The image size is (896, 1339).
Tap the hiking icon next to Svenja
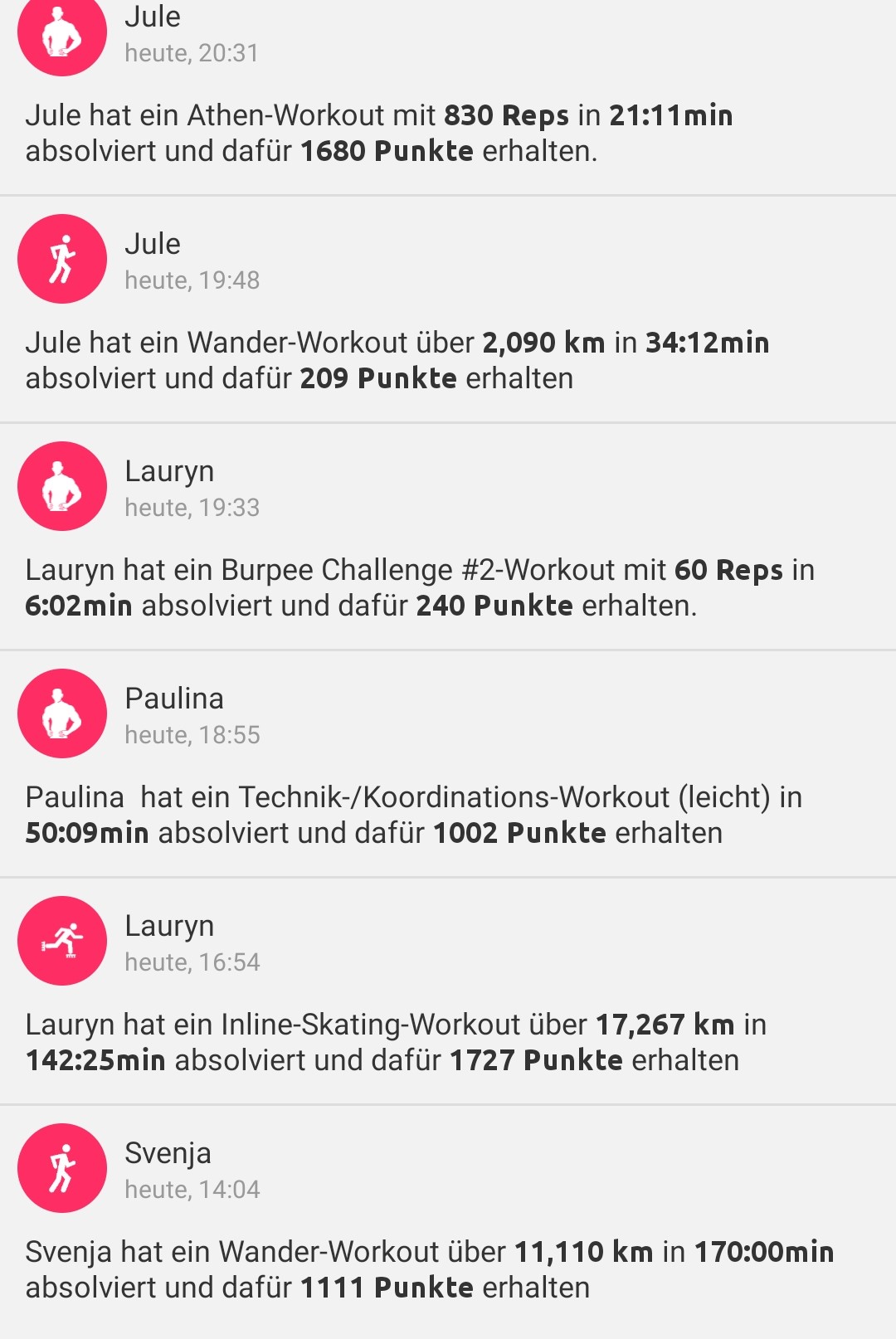point(61,1167)
